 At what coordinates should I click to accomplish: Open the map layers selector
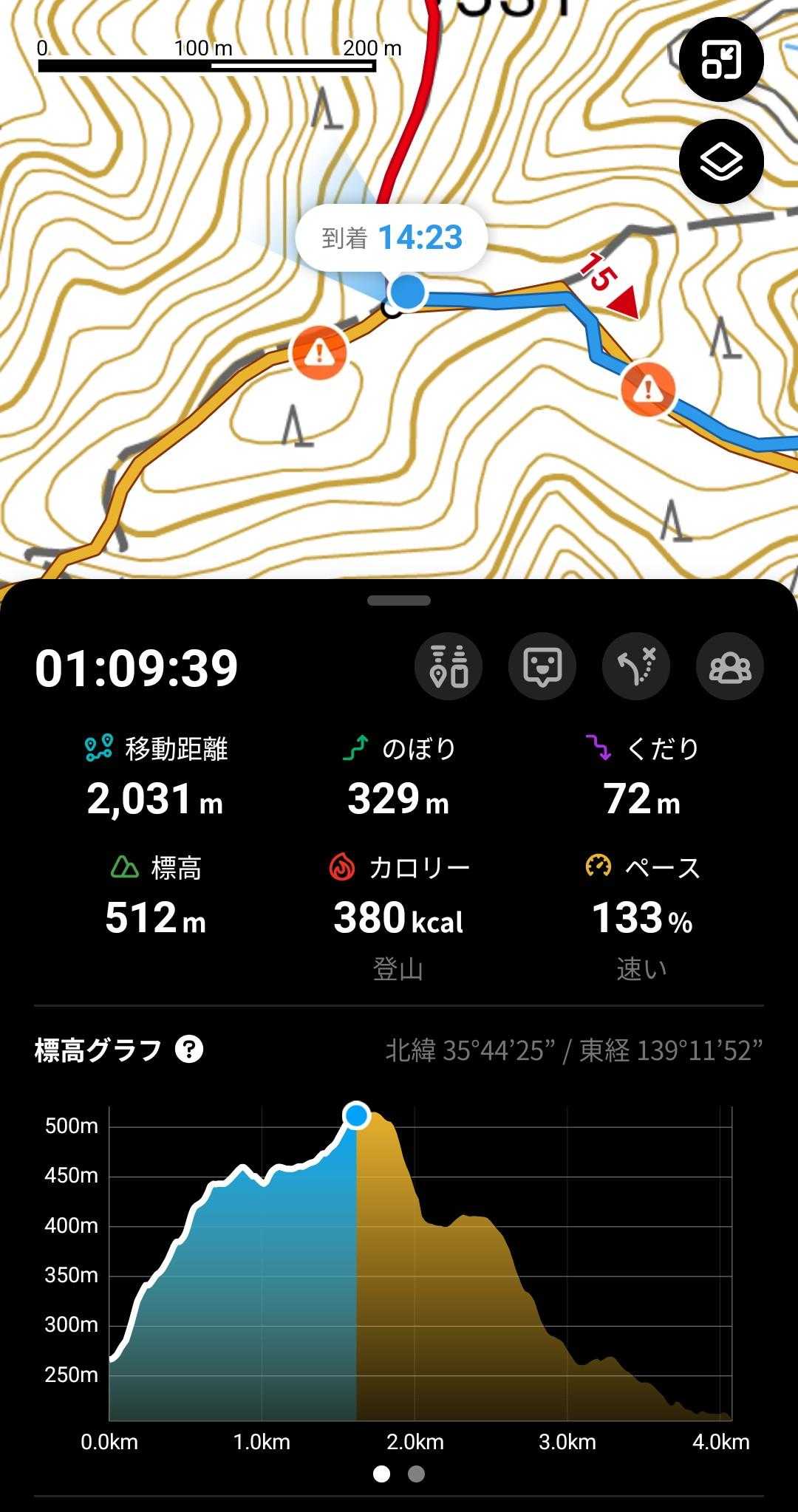coord(720,161)
